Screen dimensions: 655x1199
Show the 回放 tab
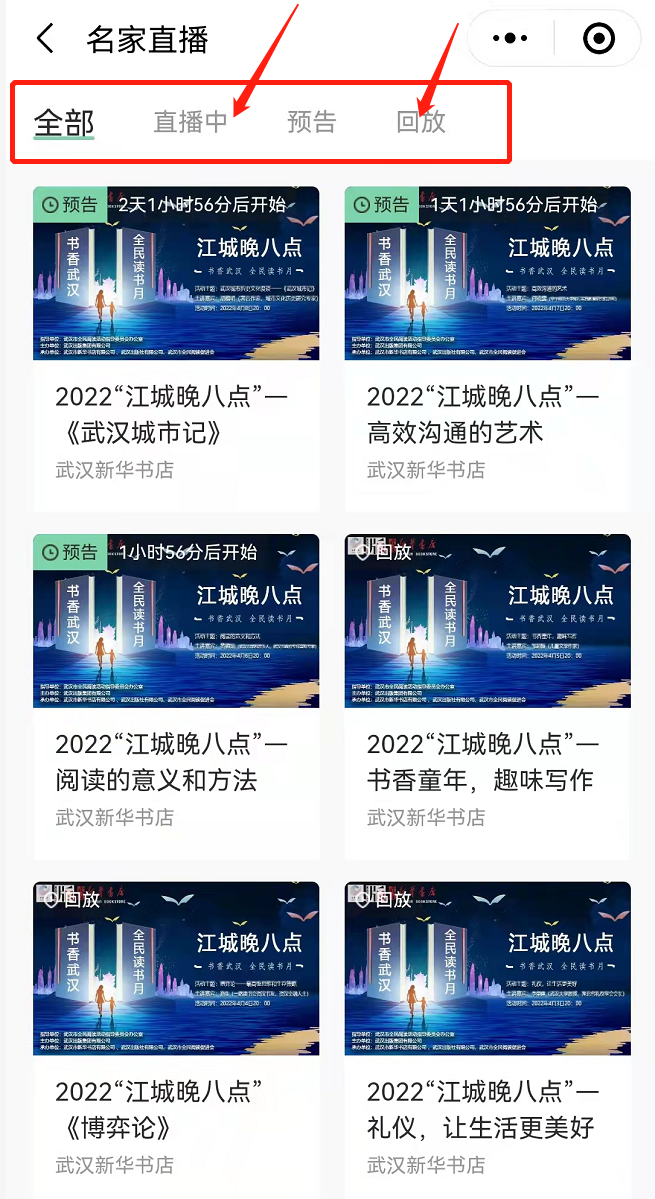pyautogui.click(x=421, y=122)
